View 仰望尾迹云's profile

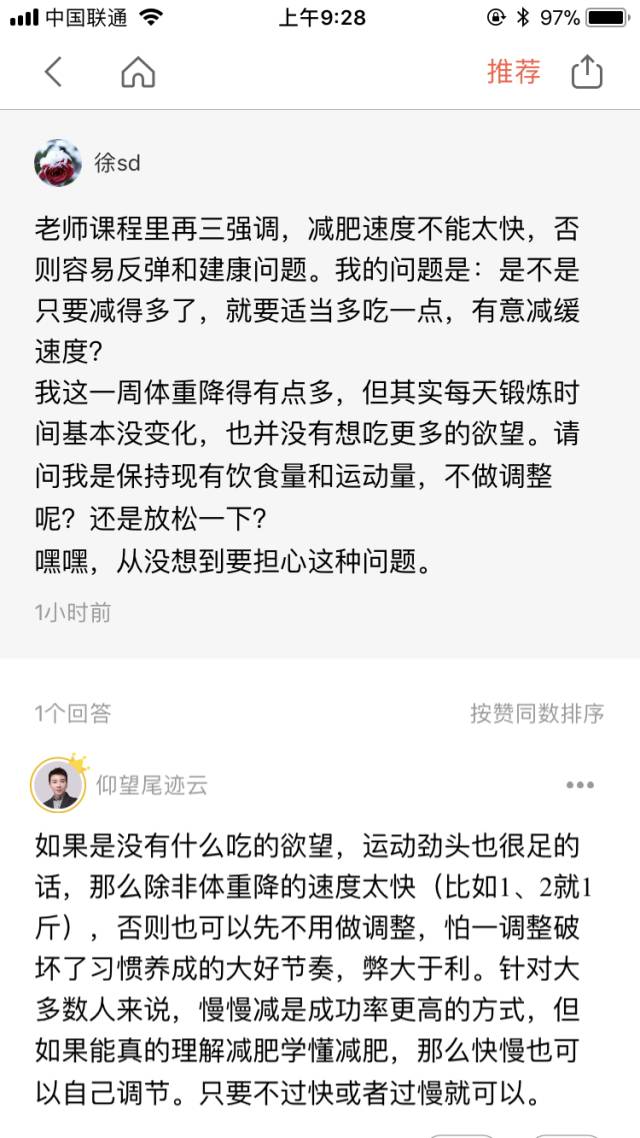(57, 785)
